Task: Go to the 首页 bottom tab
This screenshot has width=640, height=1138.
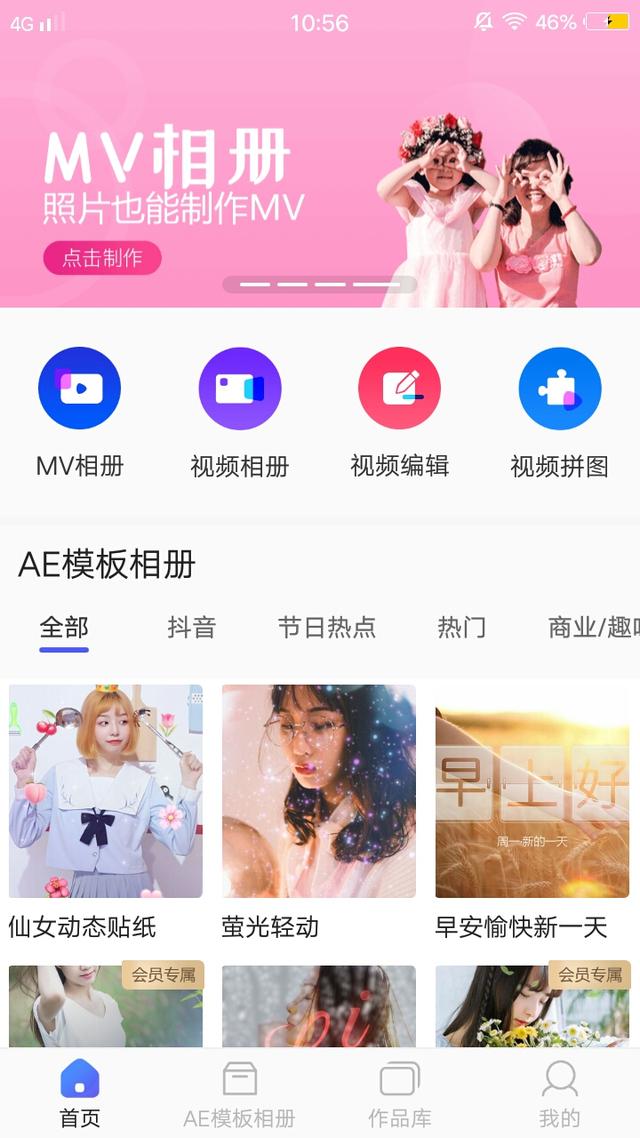Action: (80, 1093)
